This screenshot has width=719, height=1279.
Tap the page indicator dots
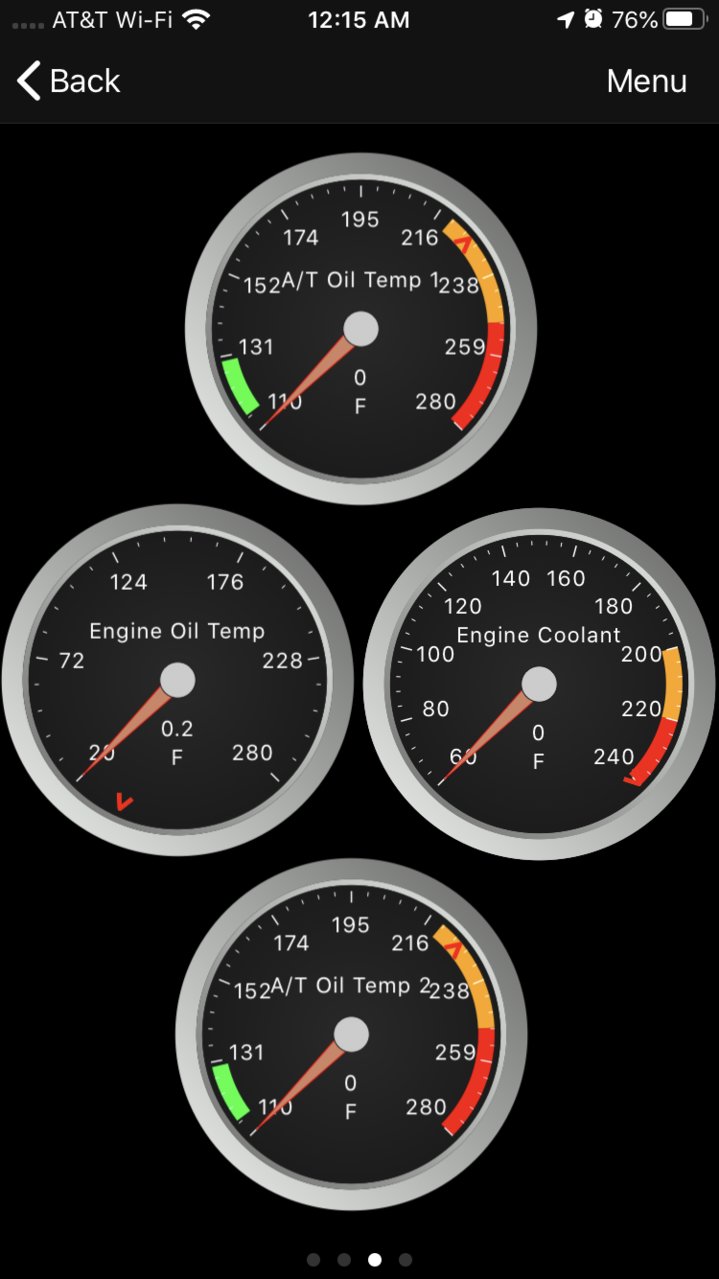click(359, 1259)
